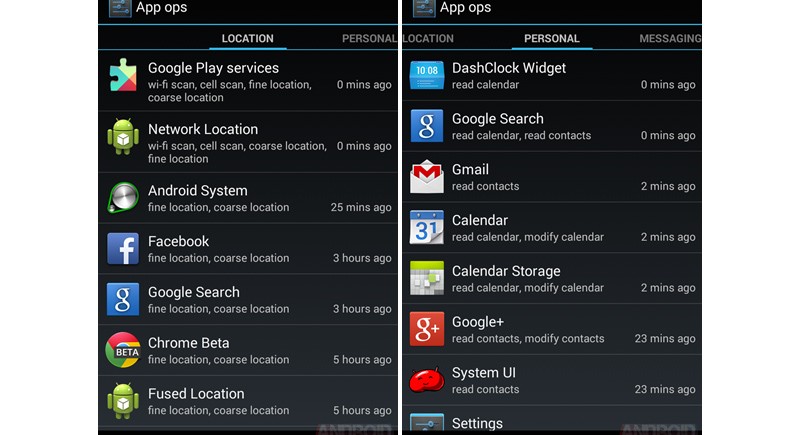Open Calendar Storage permissions

[x=552, y=279]
